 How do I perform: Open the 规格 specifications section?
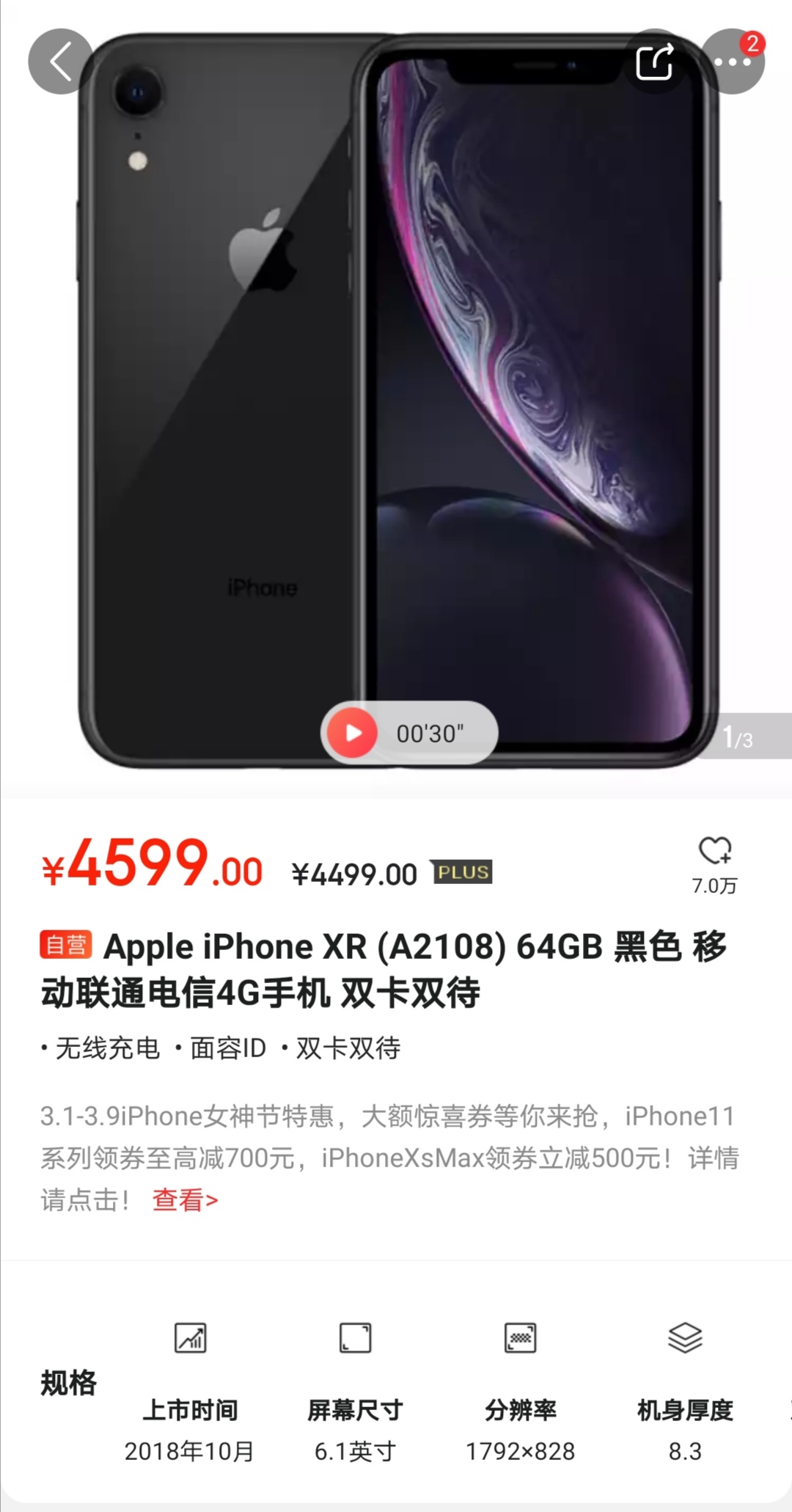[x=68, y=1383]
